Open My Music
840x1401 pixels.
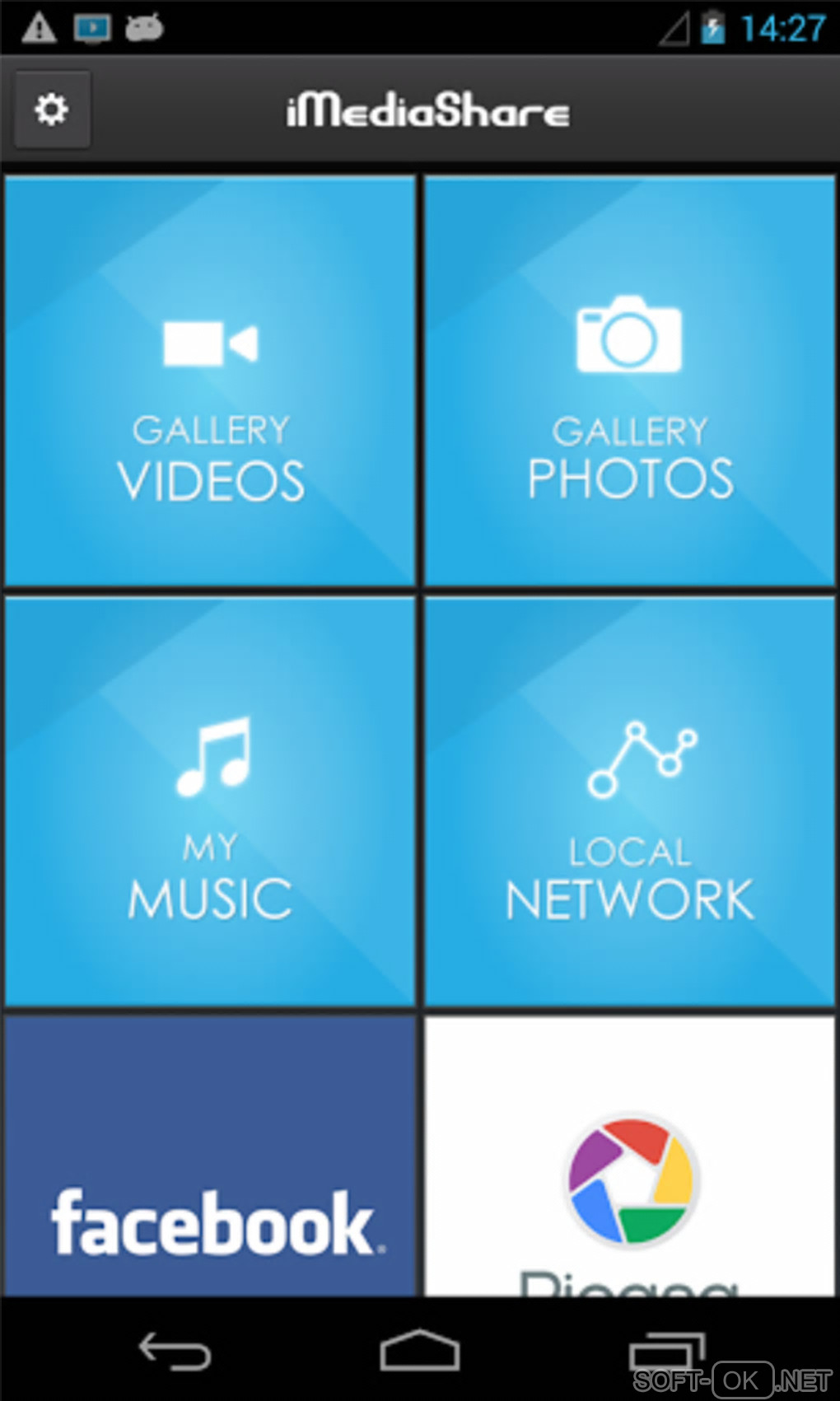tap(210, 801)
